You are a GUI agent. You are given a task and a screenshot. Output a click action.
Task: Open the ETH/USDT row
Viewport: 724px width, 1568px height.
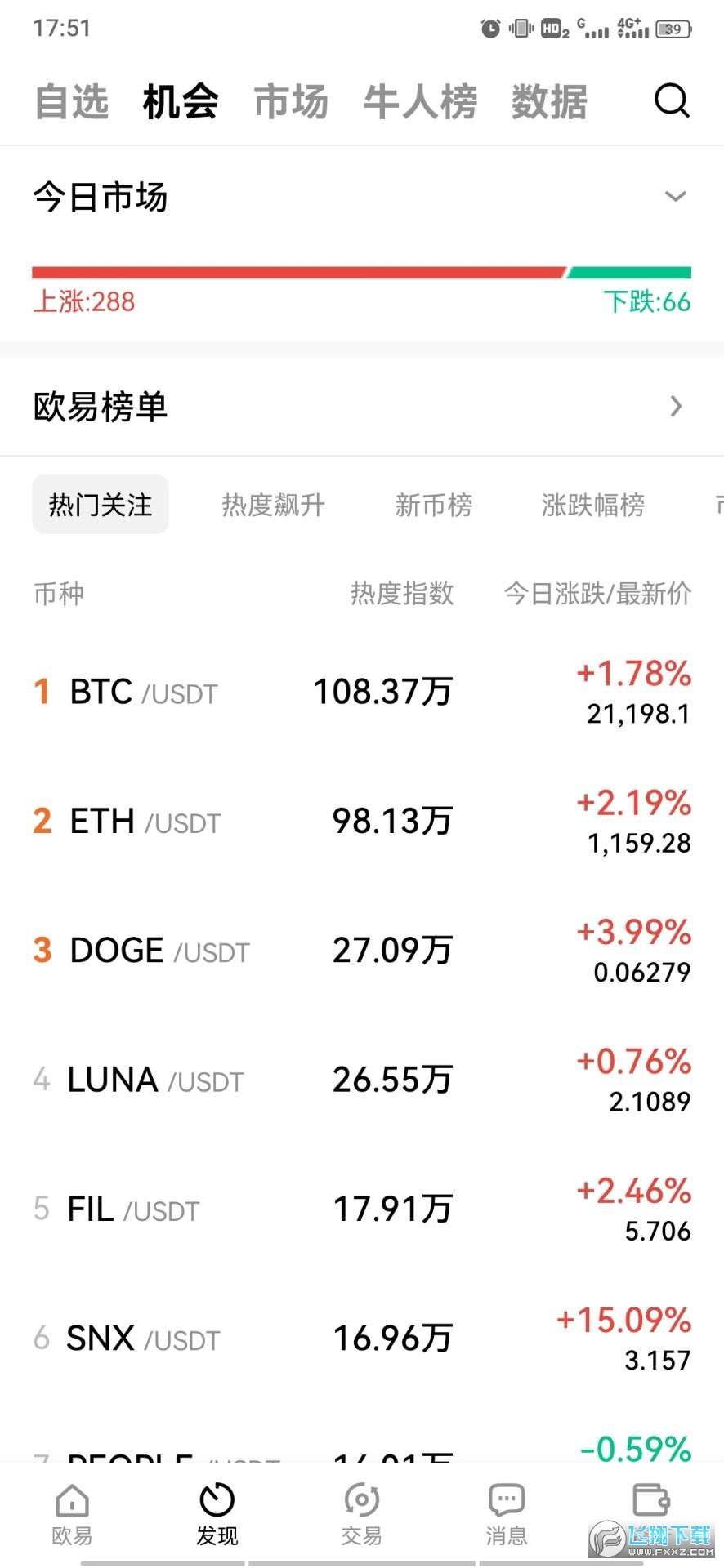[362, 821]
